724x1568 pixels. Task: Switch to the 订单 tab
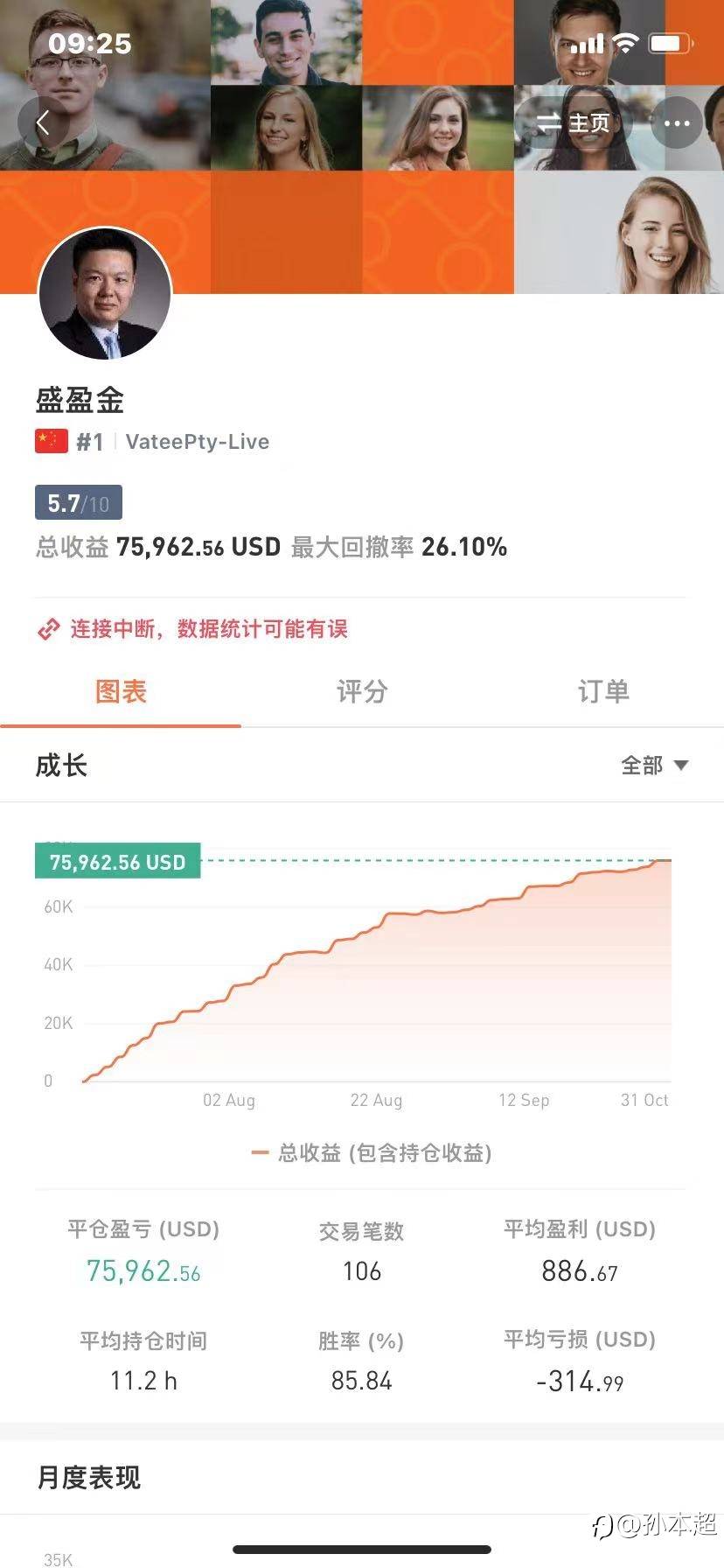tap(603, 691)
